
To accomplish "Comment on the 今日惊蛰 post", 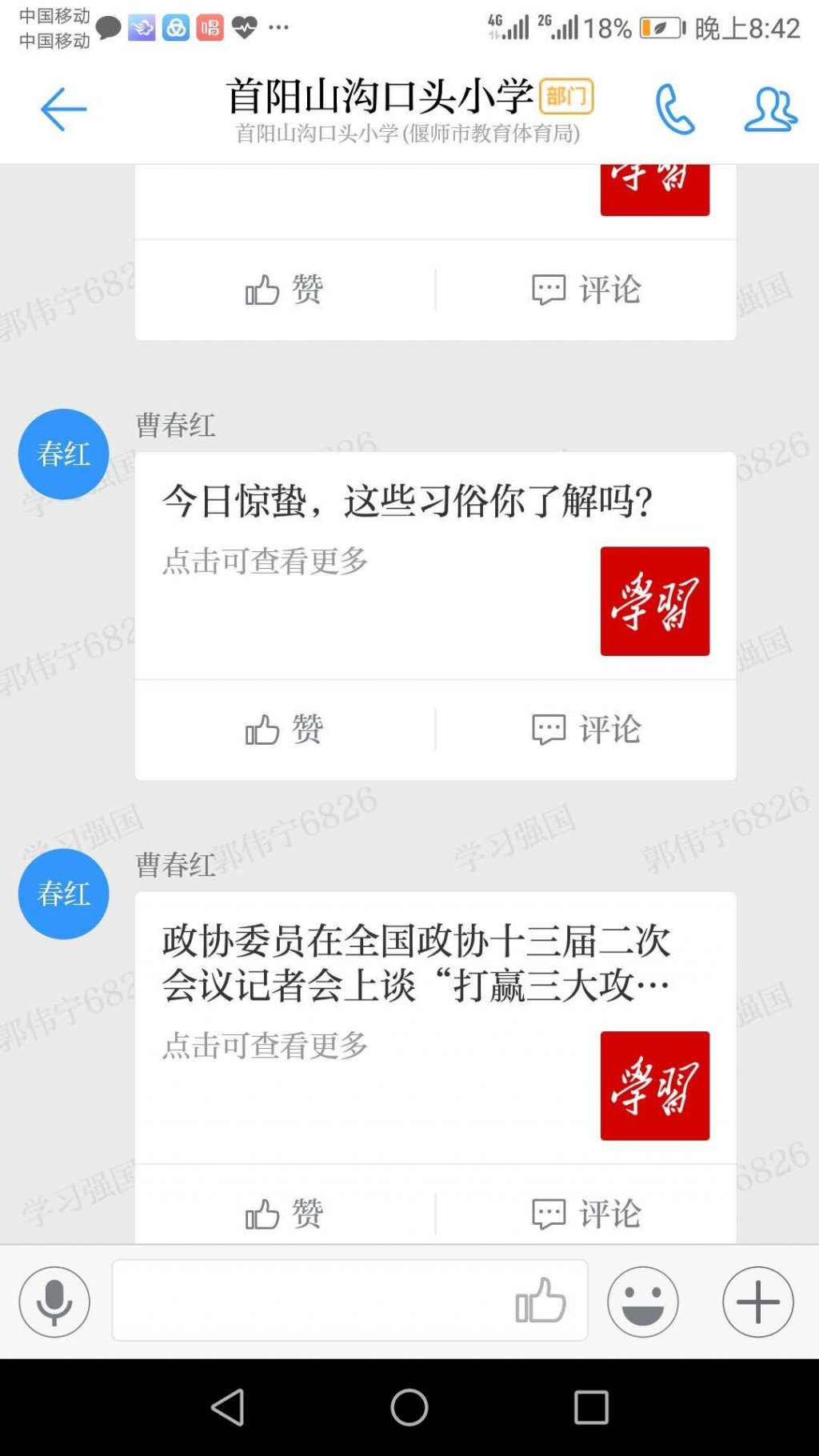I will (586, 730).
